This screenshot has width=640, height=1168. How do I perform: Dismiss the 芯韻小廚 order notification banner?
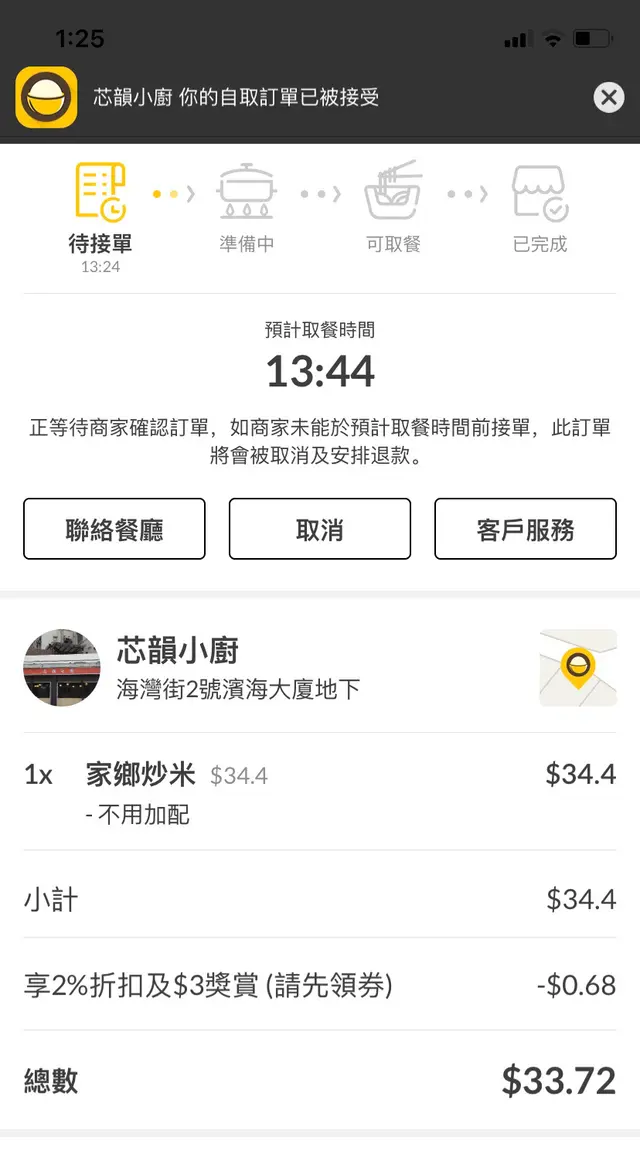(x=608, y=97)
